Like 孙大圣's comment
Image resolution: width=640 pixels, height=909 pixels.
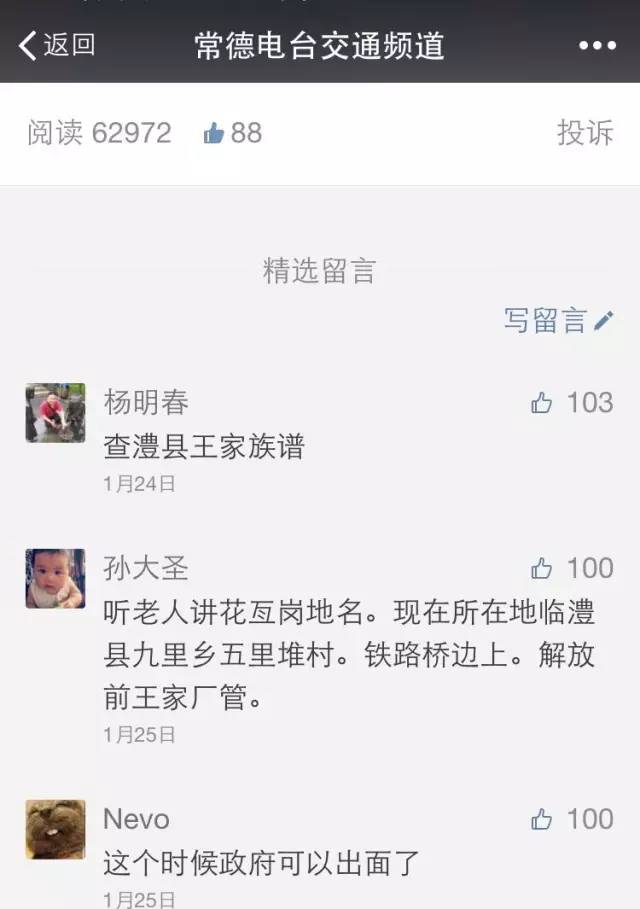pos(543,569)
